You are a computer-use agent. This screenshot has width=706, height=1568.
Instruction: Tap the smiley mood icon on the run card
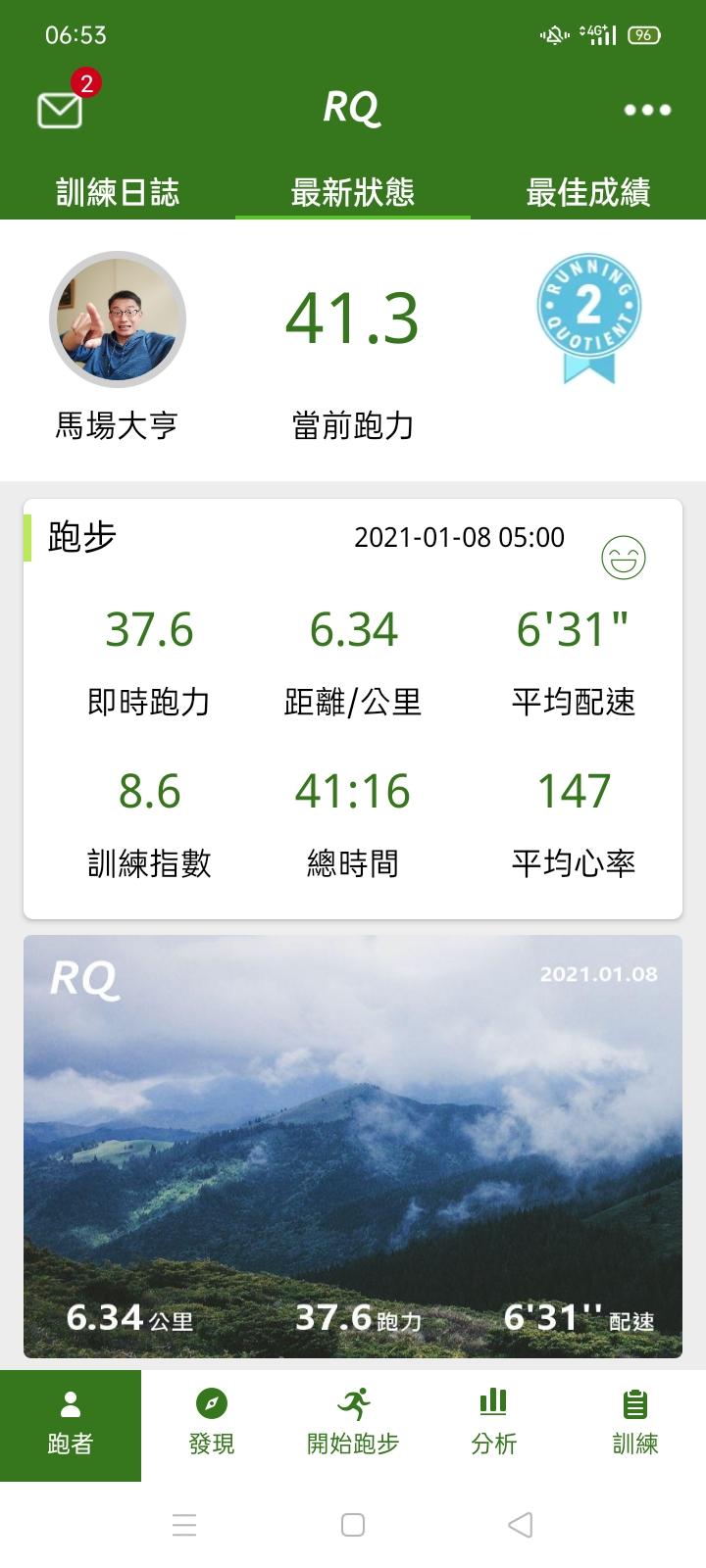click(624, 558)
